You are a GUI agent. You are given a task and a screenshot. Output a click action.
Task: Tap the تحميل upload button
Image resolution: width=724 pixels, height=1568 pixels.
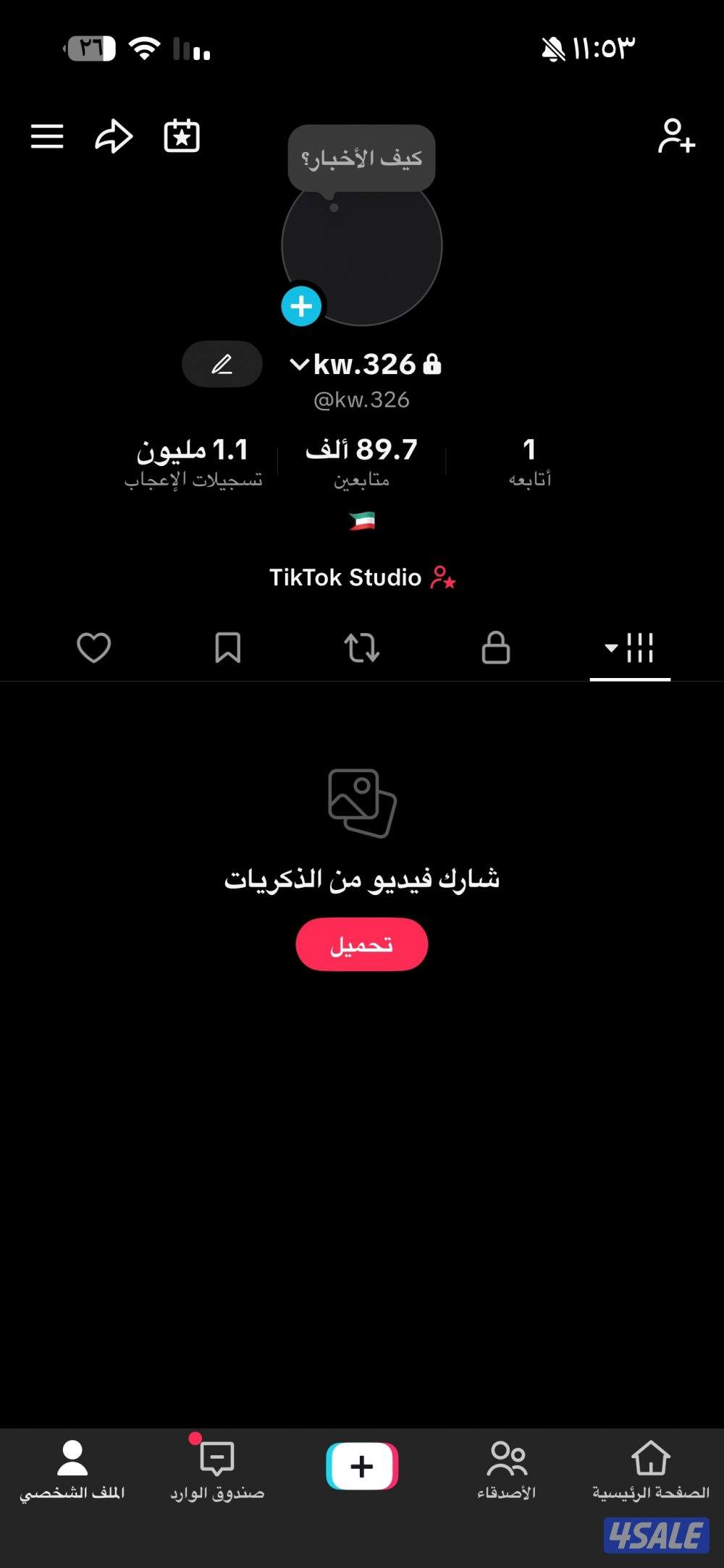coord(361,943)
